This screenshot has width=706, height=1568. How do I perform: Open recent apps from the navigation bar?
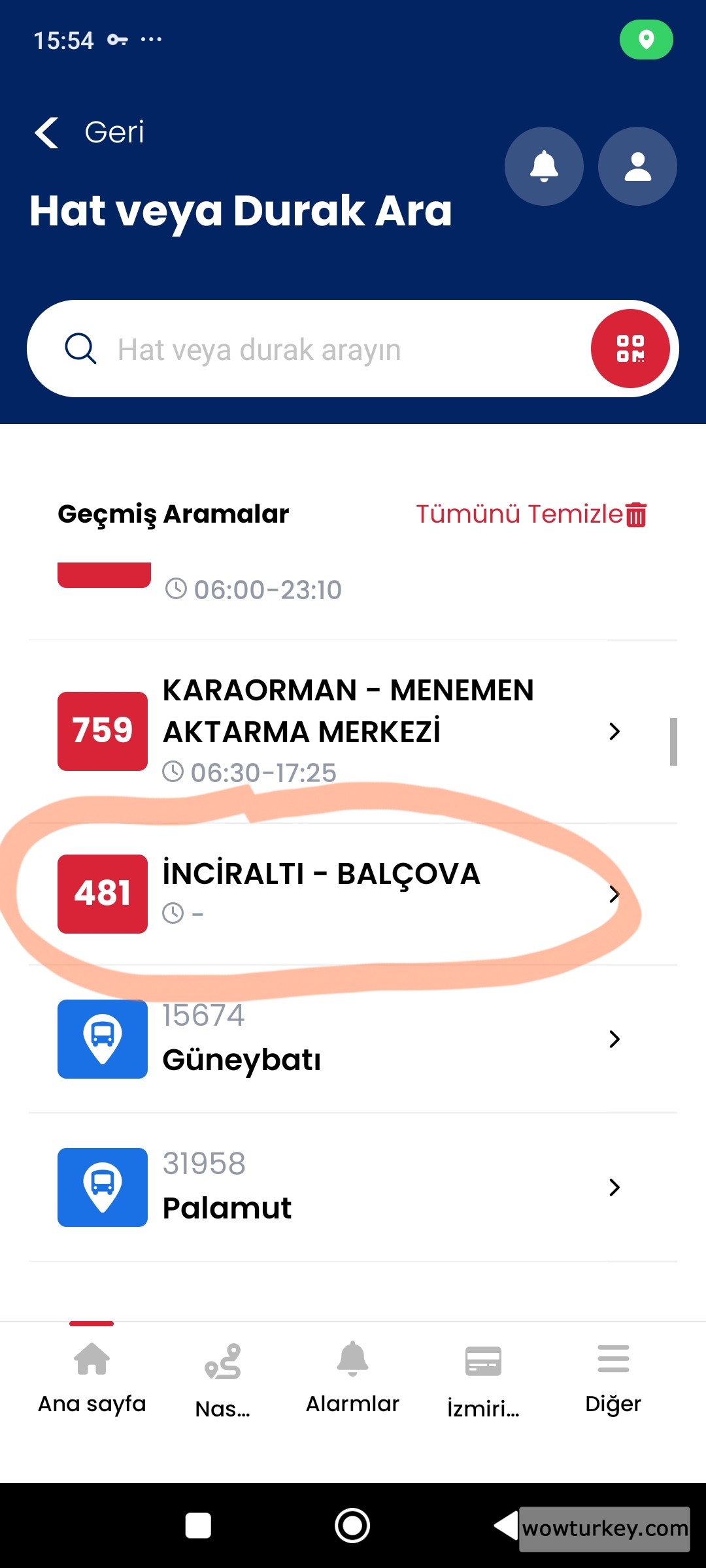[x=198, y=1526]
